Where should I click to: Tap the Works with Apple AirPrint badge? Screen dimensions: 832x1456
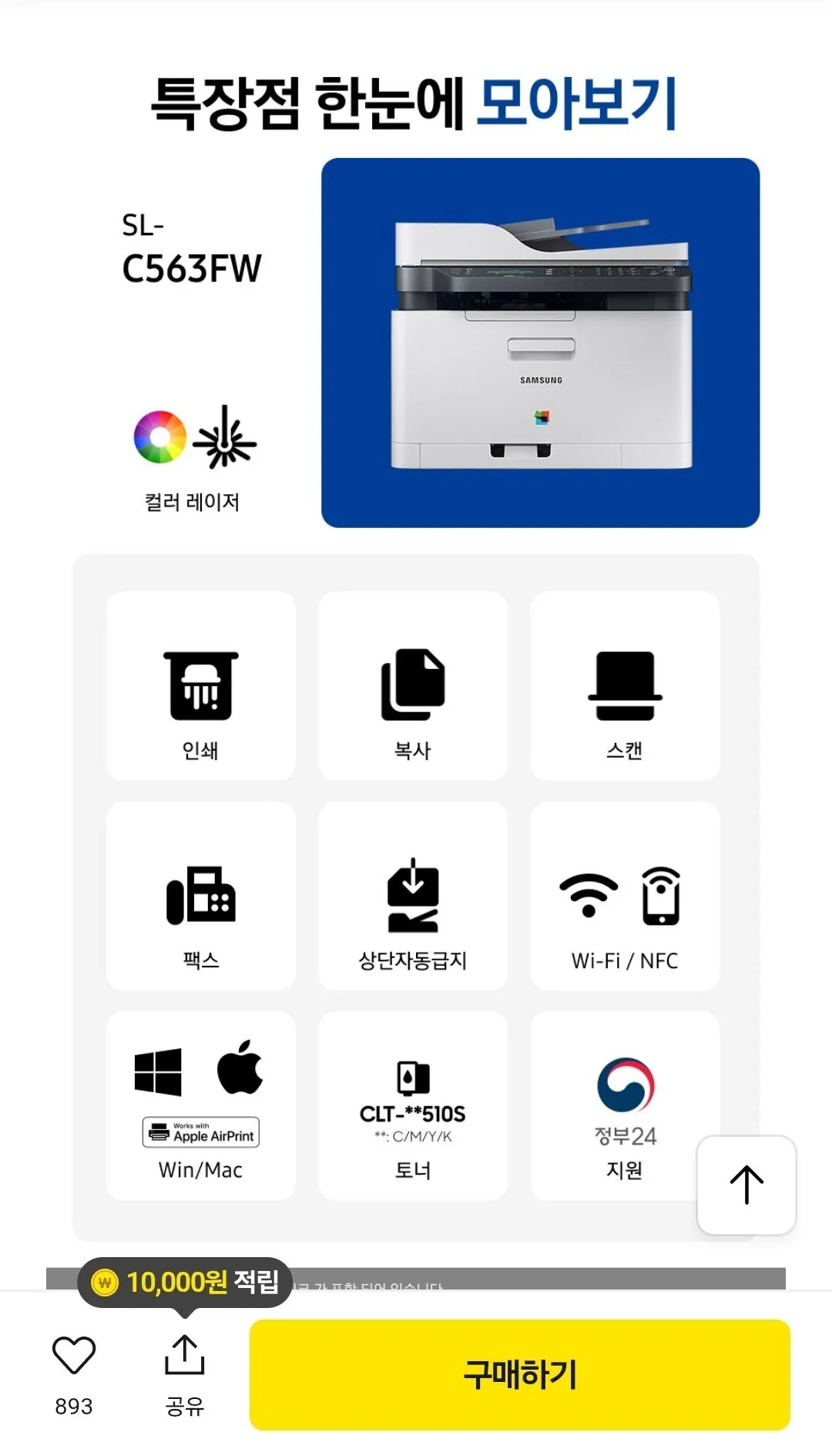201,1133
